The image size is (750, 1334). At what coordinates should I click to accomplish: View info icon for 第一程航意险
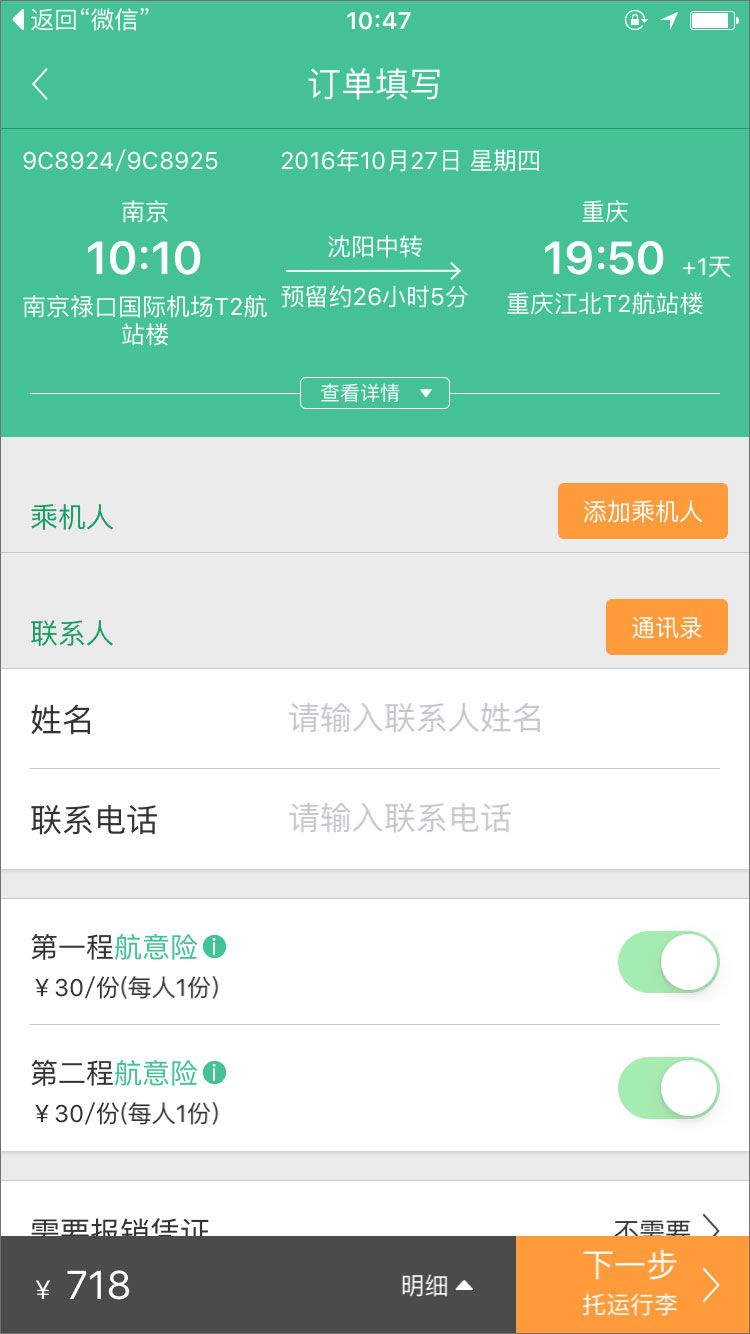click(x=214, y=946)
